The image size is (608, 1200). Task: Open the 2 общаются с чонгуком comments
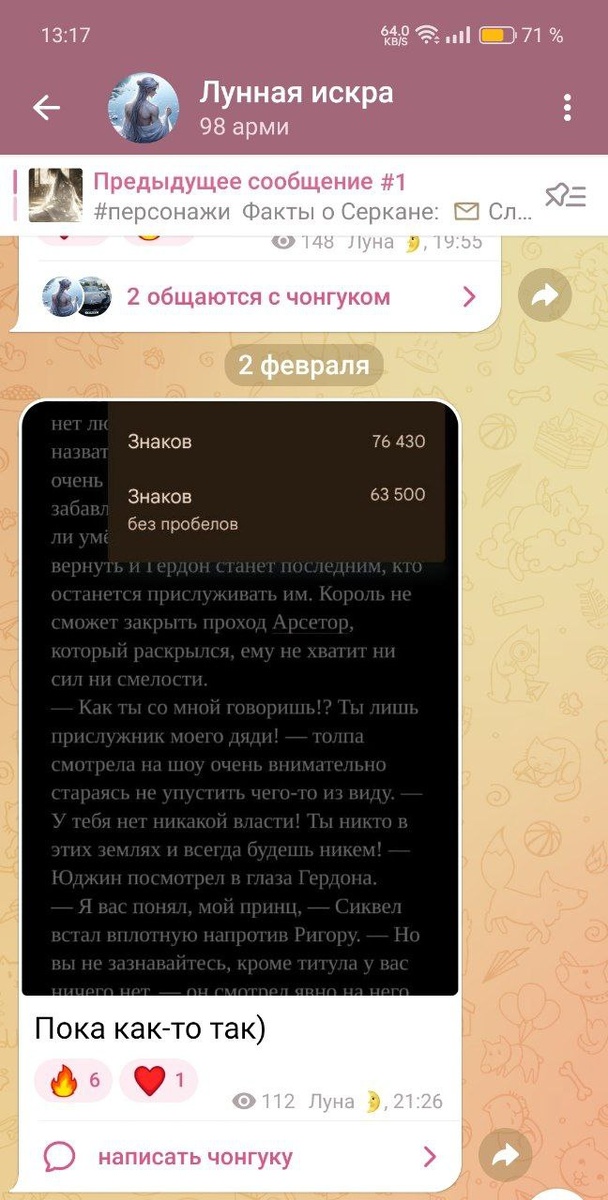[255, 297]
